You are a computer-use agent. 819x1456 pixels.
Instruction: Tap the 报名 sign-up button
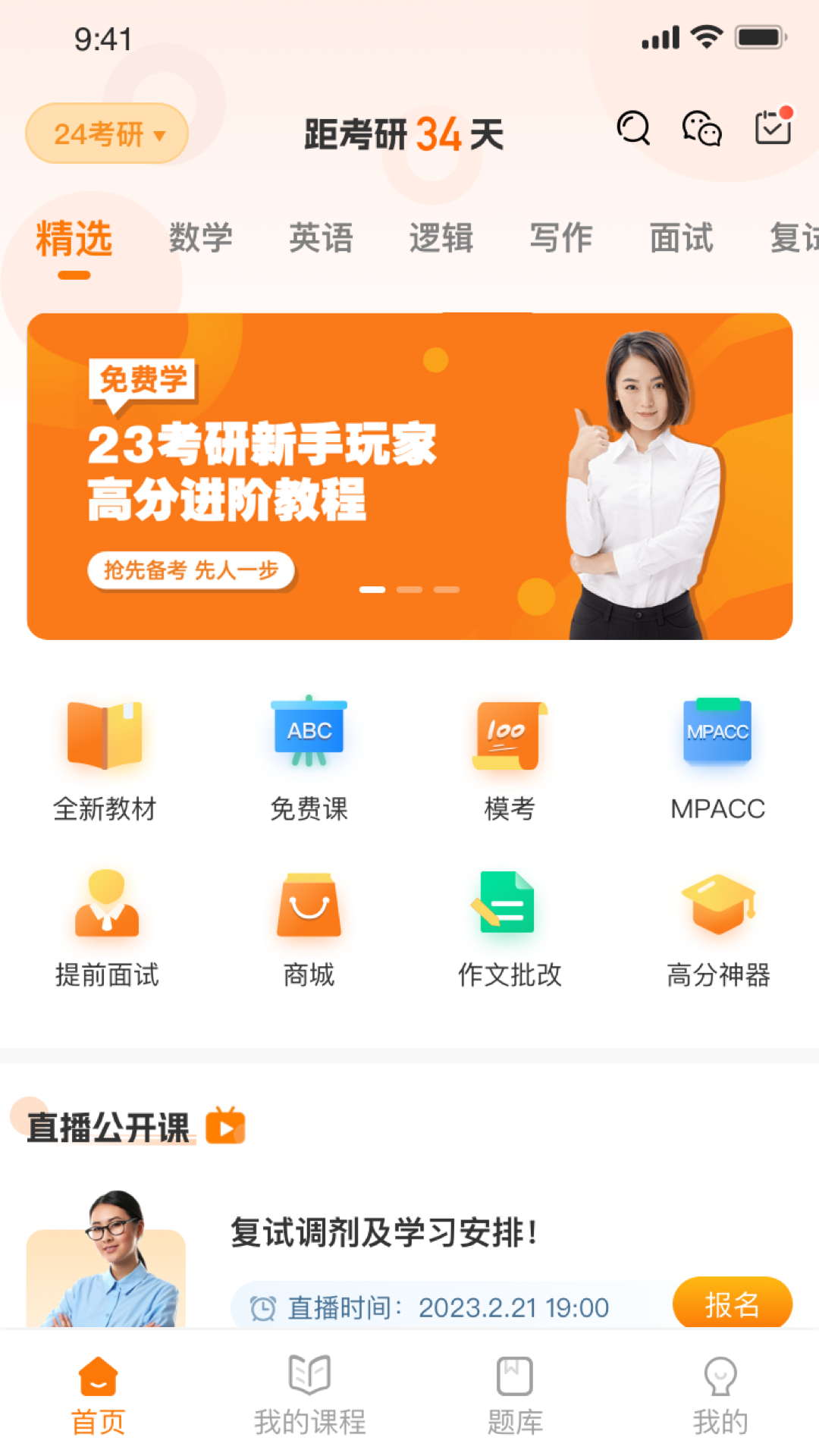733,1304
